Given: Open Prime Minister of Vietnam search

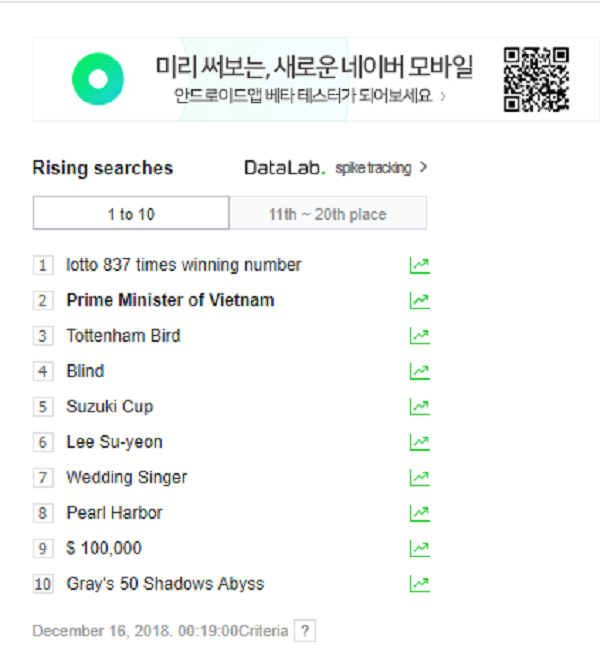Looking at the screenshot, I should 170,300.
